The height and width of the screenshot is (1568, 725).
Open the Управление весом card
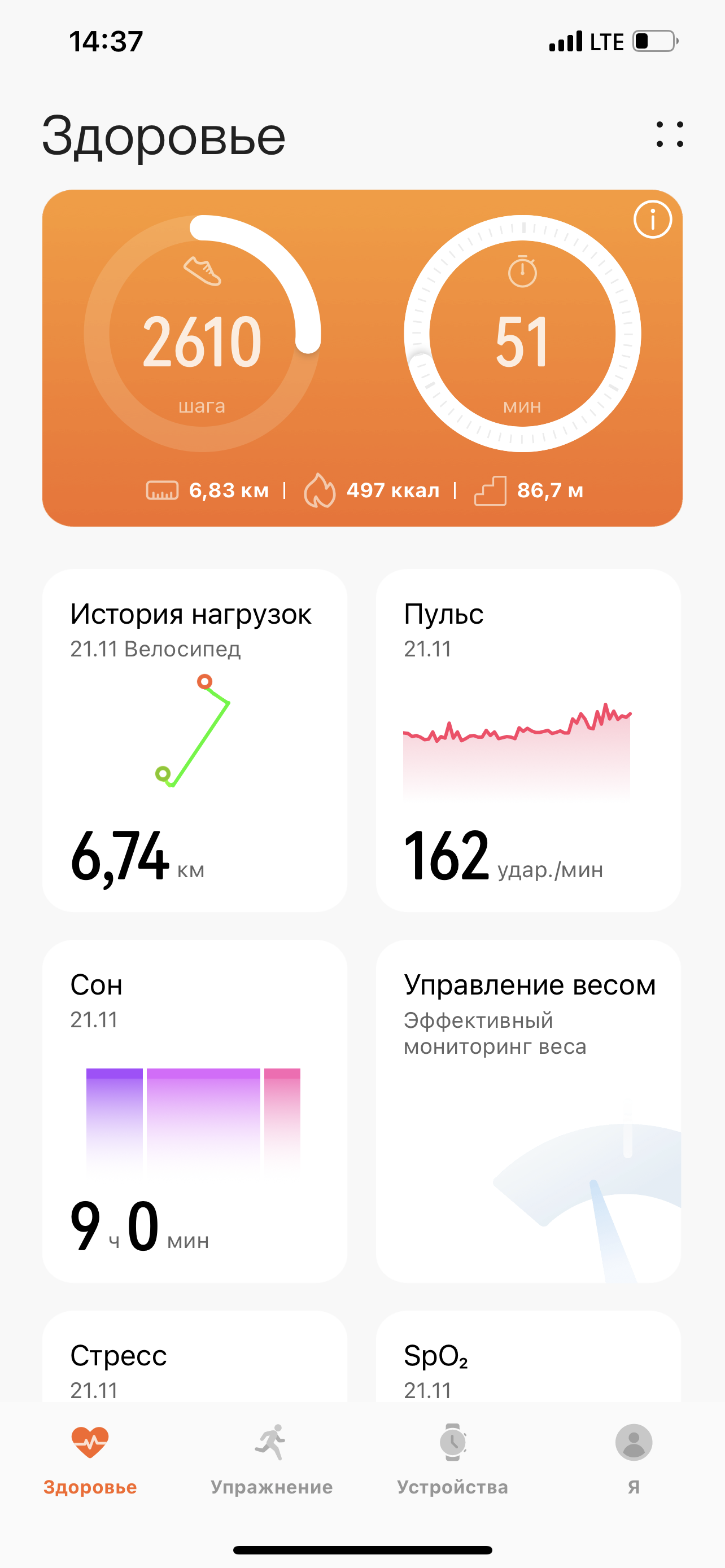coord(529,1111)
